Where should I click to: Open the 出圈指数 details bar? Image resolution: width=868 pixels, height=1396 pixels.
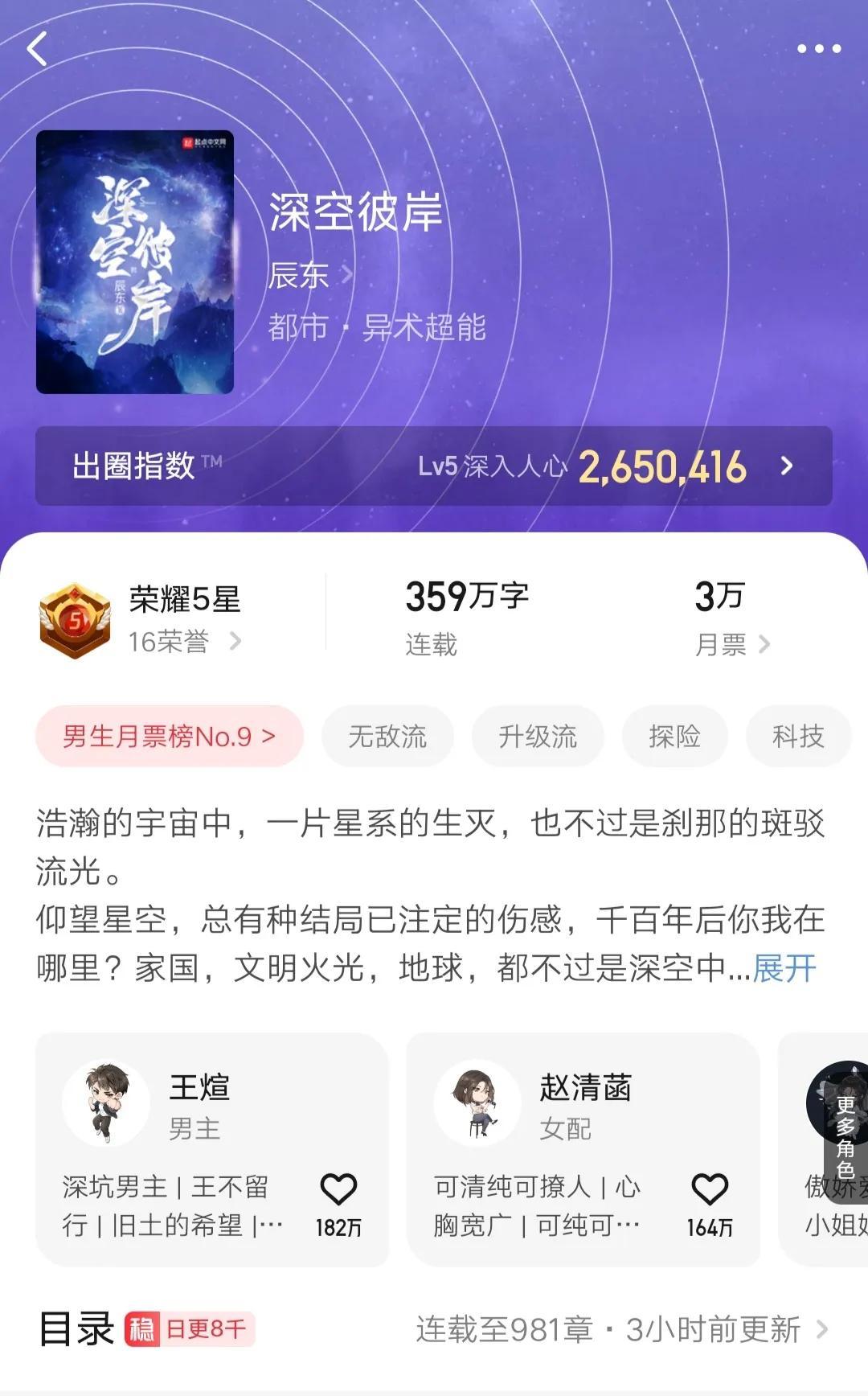(433, 466)
